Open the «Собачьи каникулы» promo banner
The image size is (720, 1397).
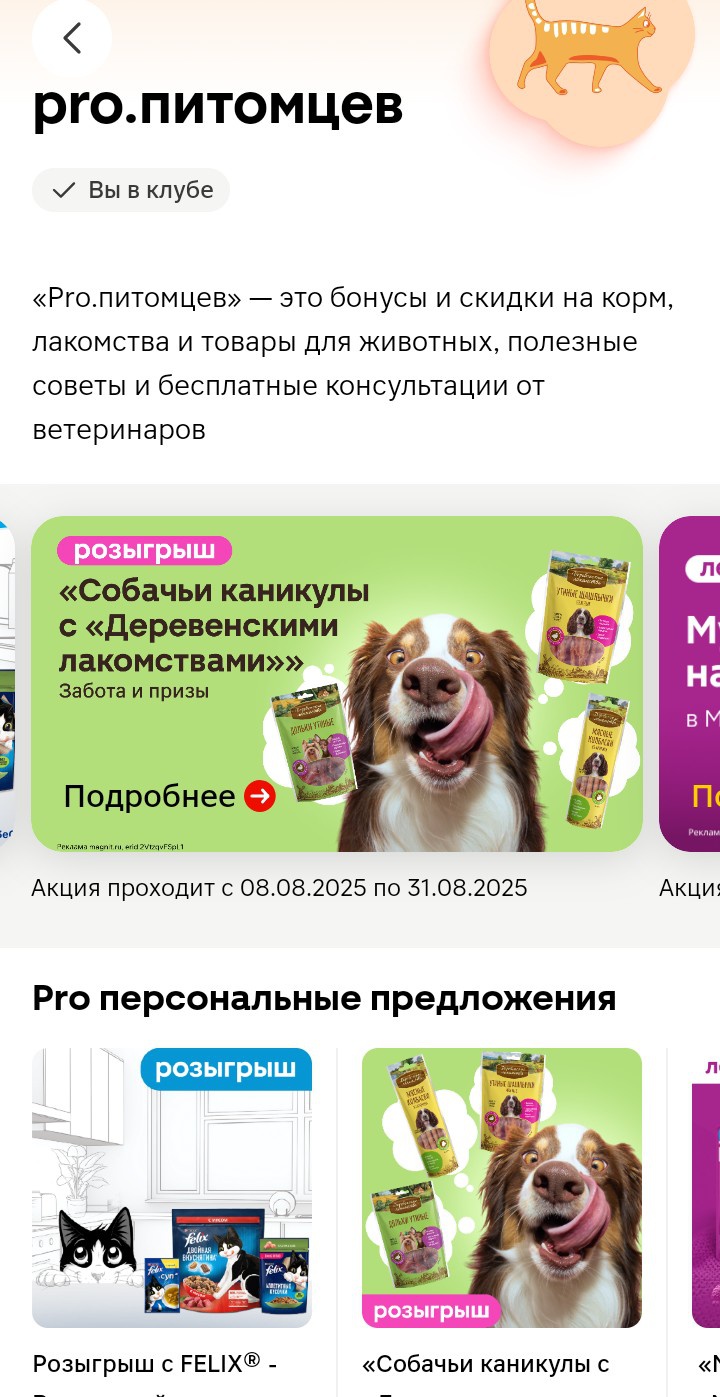click(x=336, y=683)
